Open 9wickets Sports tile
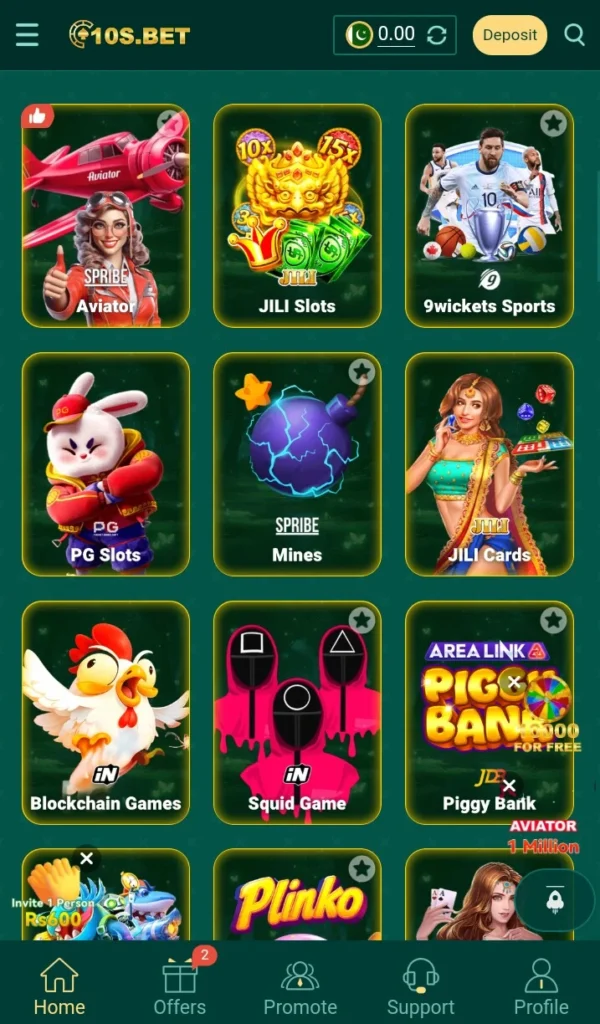 [x=489, y=215]
